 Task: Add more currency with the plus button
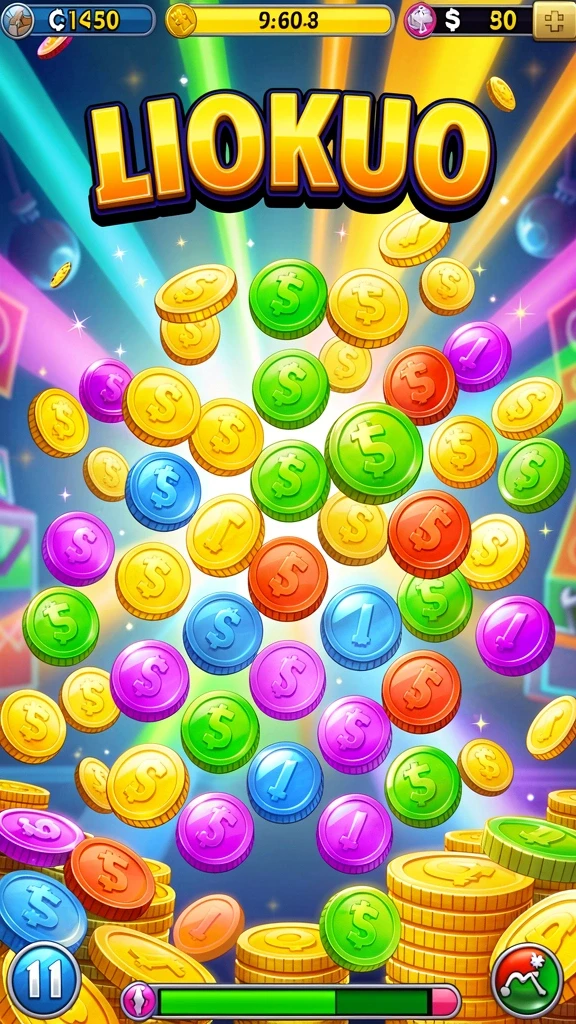point(554,20)
